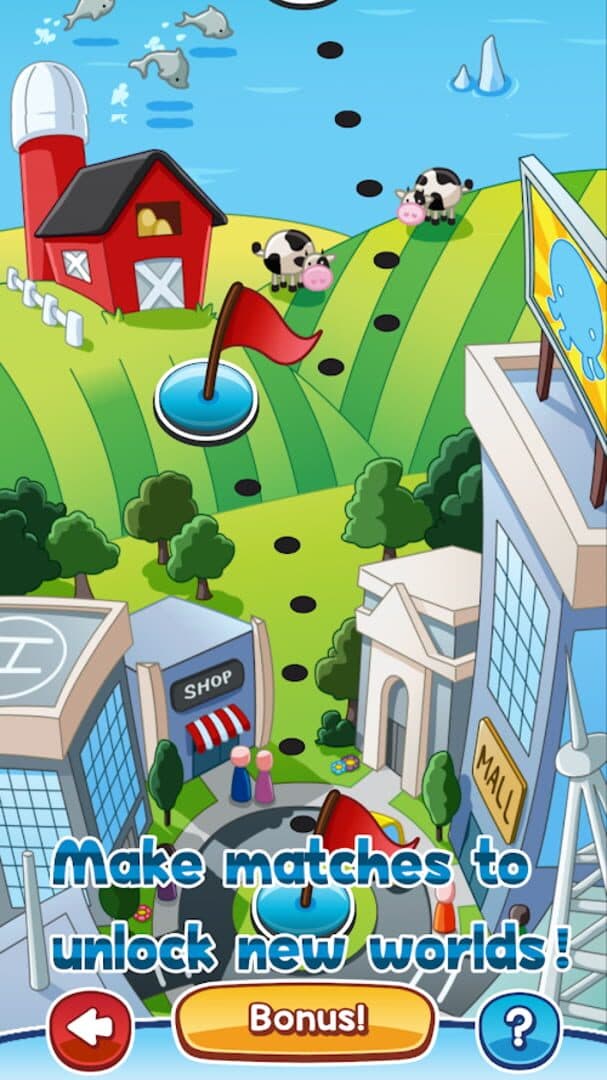Tap the red back arrow button
607x1080 pixels.
coord(91,1029)
